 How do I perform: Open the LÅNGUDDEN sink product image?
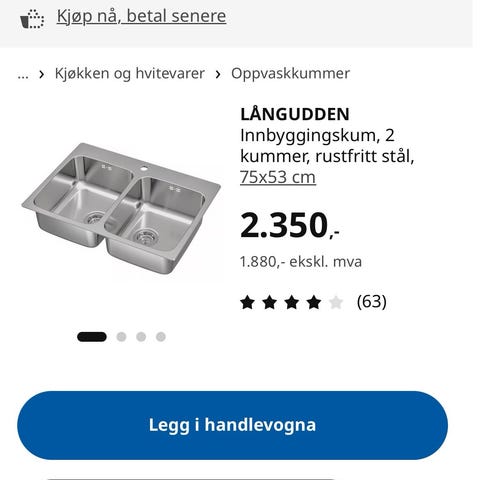click(x=121, y=209)
